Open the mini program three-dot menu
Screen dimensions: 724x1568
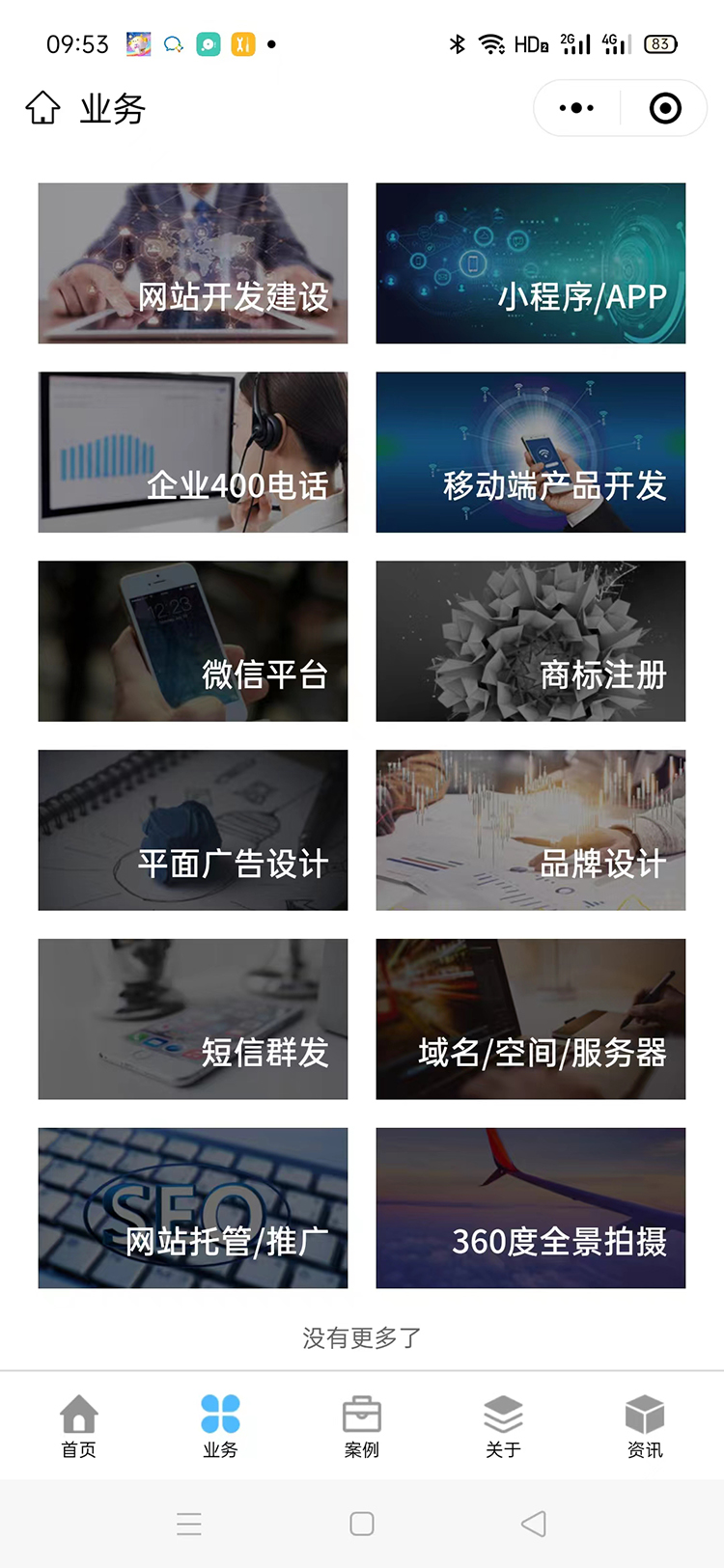click(x=576, y=108)
